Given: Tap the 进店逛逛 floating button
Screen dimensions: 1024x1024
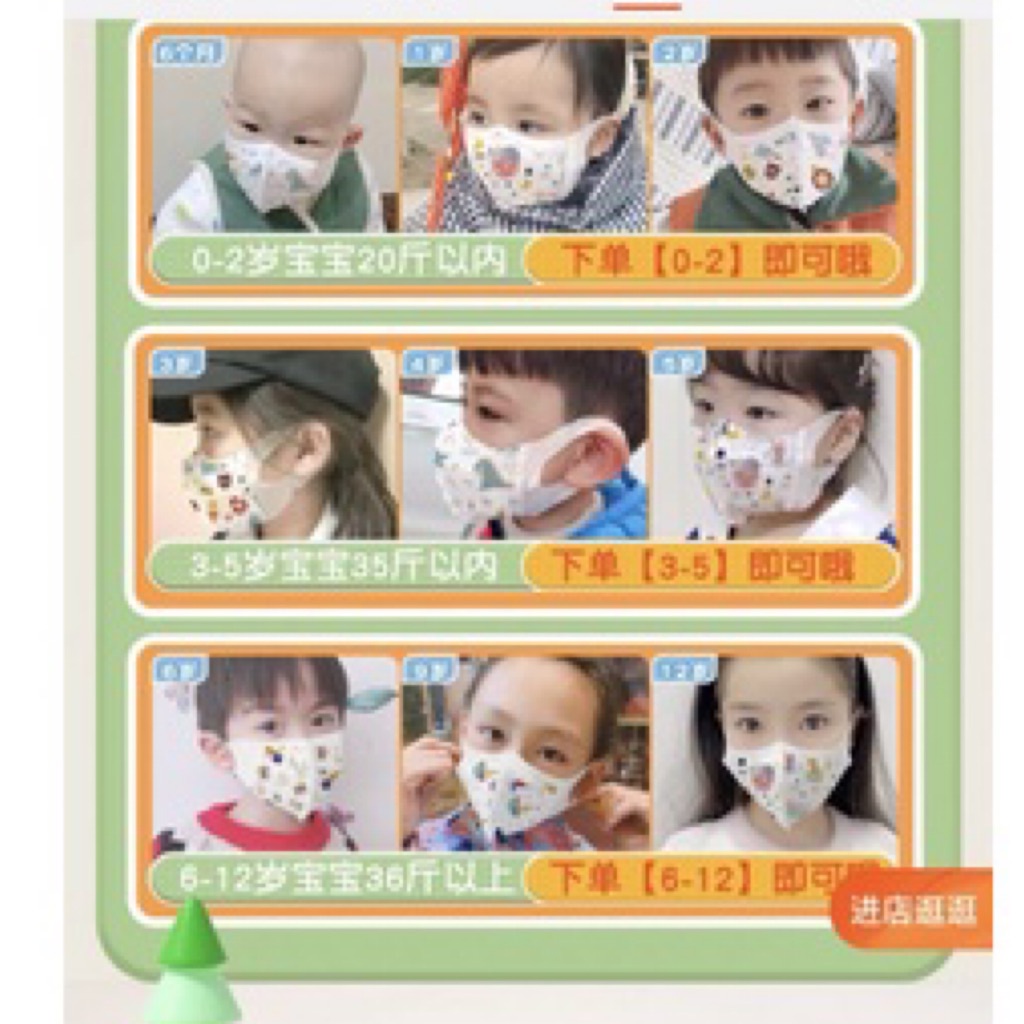Looking at the screenshot, I should pyautogui.click(x=913, y=908).
